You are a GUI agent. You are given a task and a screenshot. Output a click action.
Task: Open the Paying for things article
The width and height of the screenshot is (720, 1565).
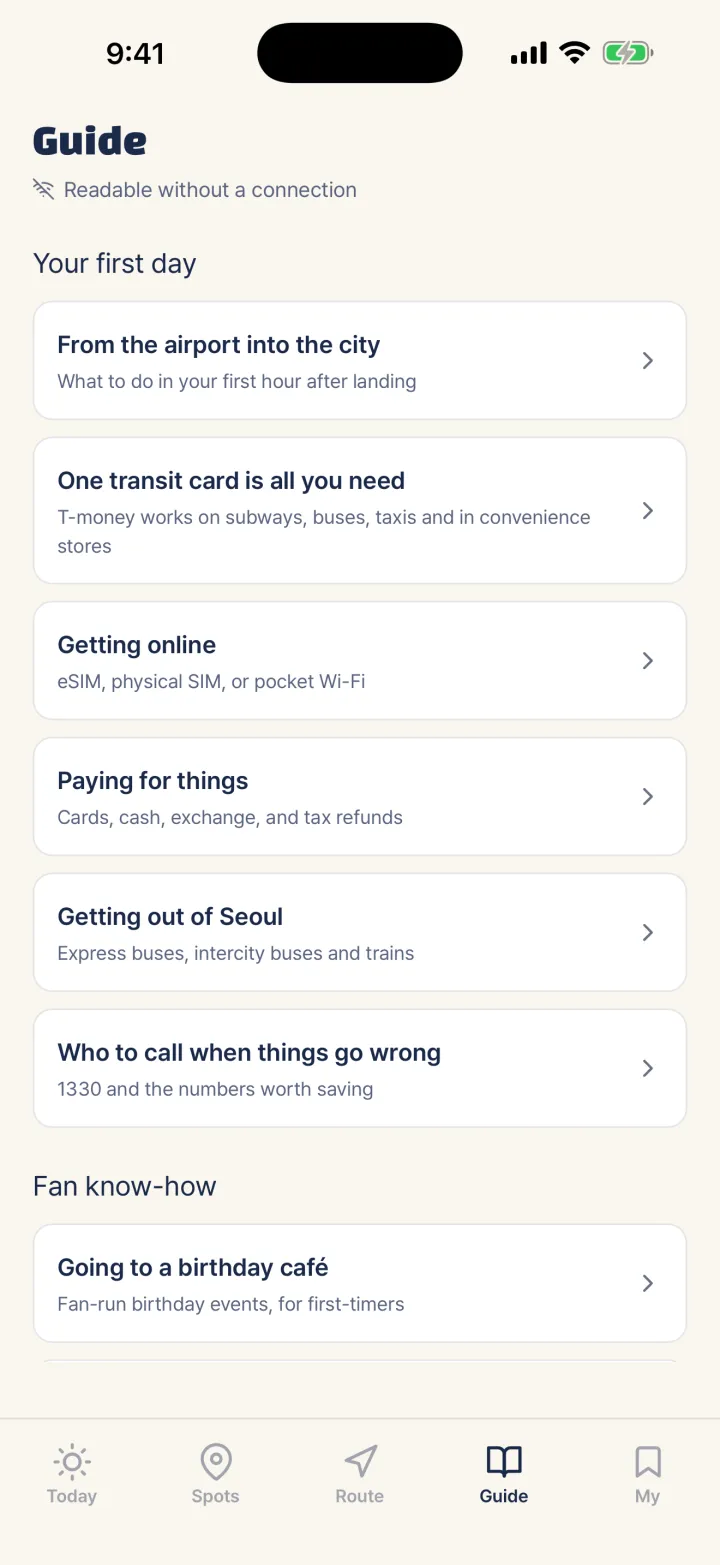[360, 796]
